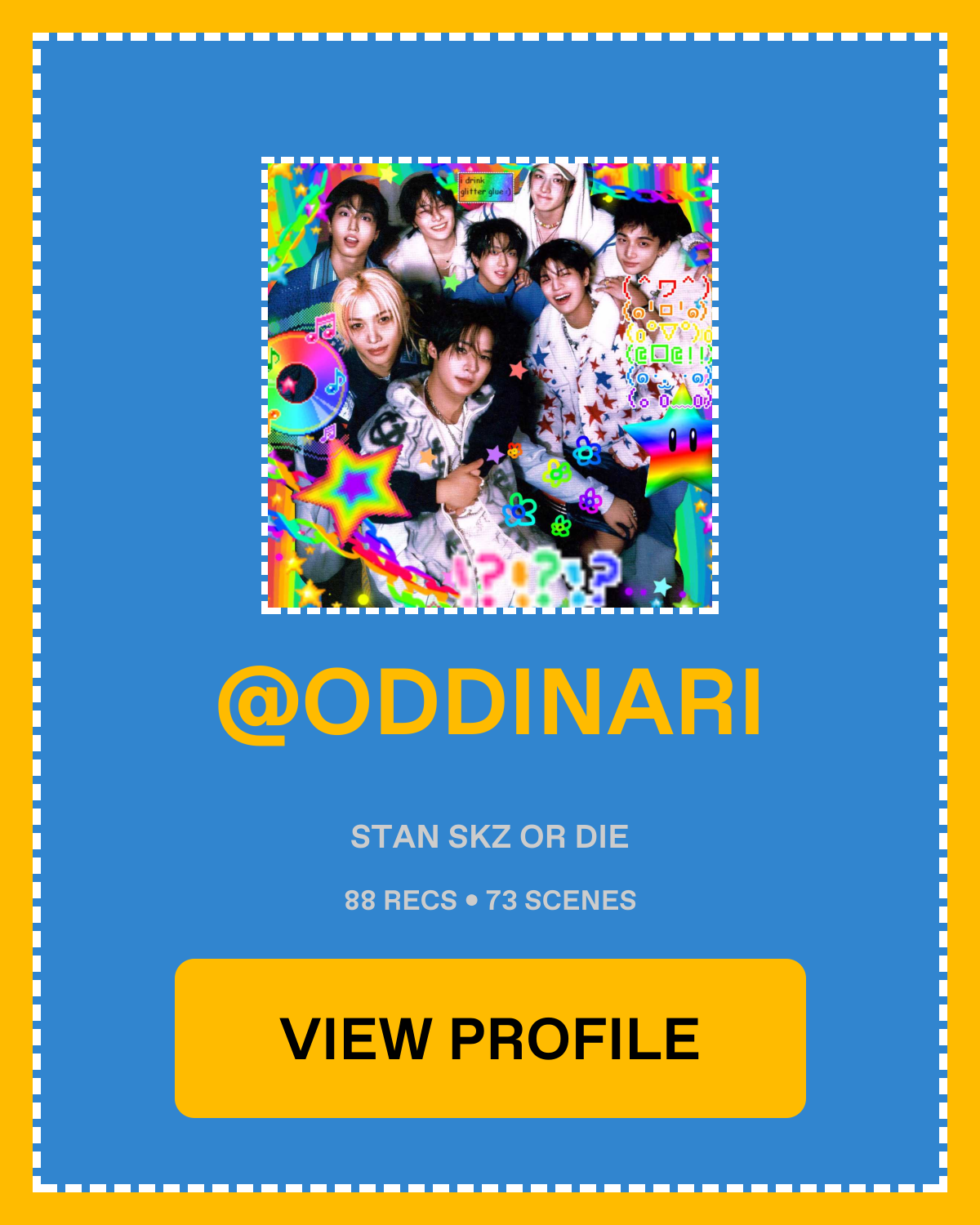
Task: Open the profile with View Profile
Action: [x=490, y=1038]
